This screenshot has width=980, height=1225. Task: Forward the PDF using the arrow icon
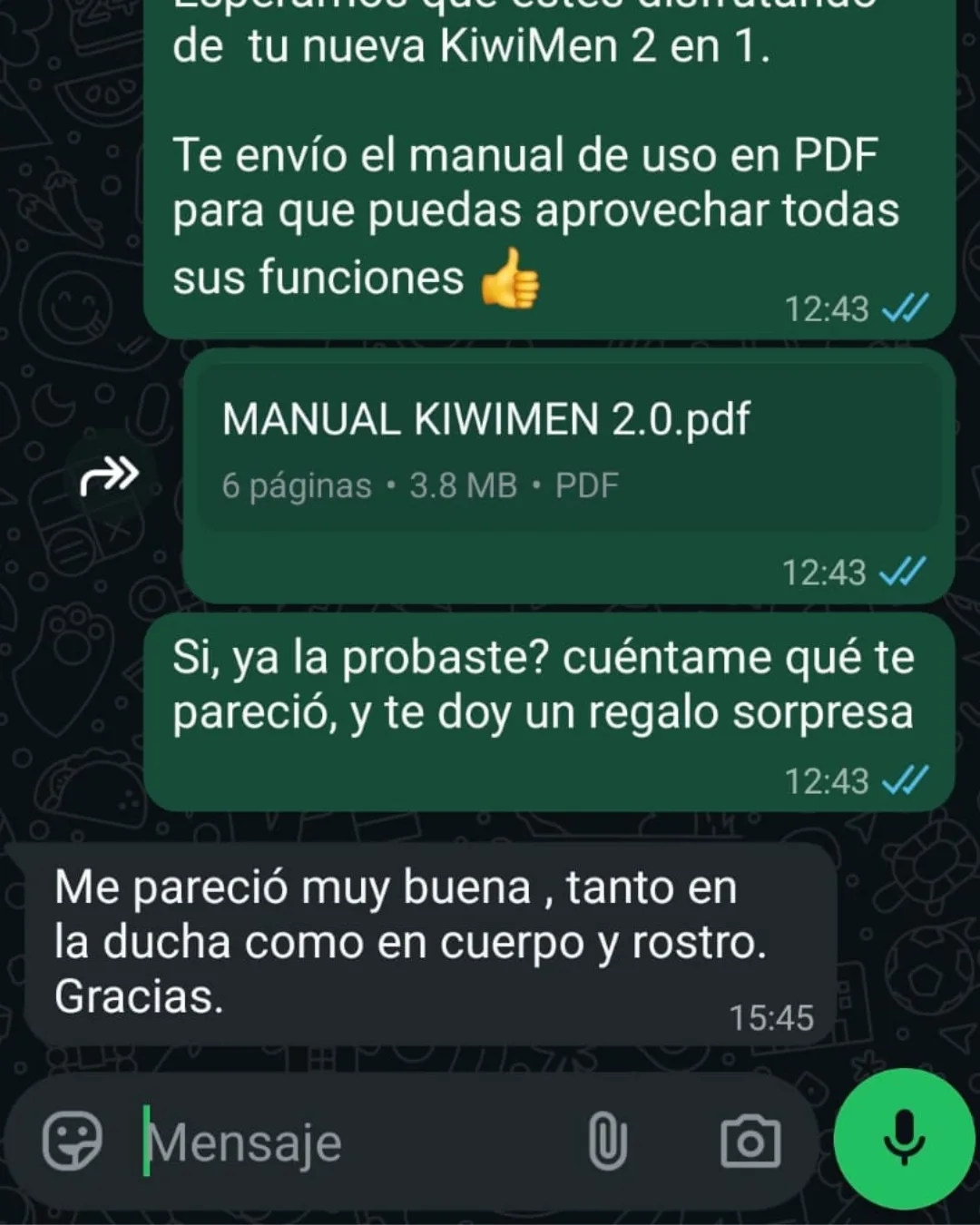(x=109, y=475)
